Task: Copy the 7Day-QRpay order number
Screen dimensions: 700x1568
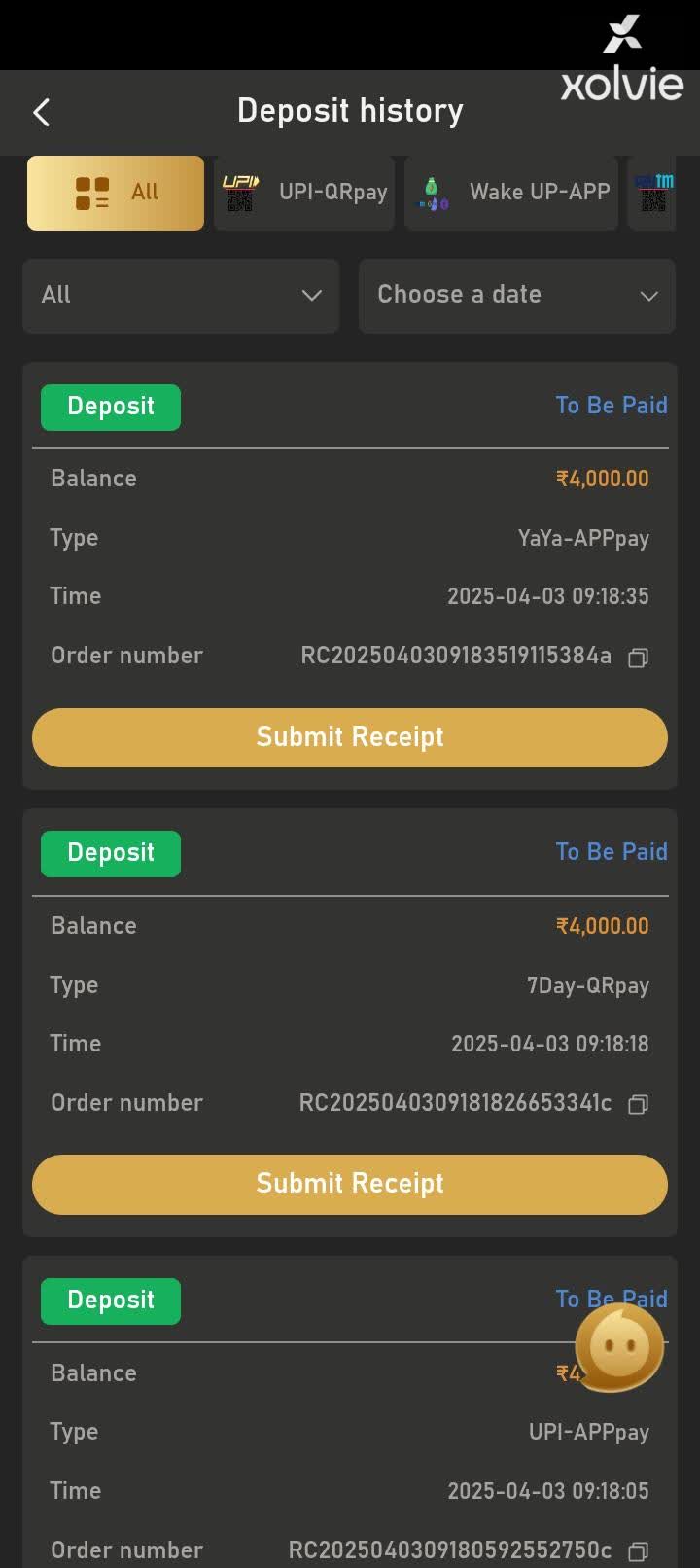Action: [x=638, y=1104]
